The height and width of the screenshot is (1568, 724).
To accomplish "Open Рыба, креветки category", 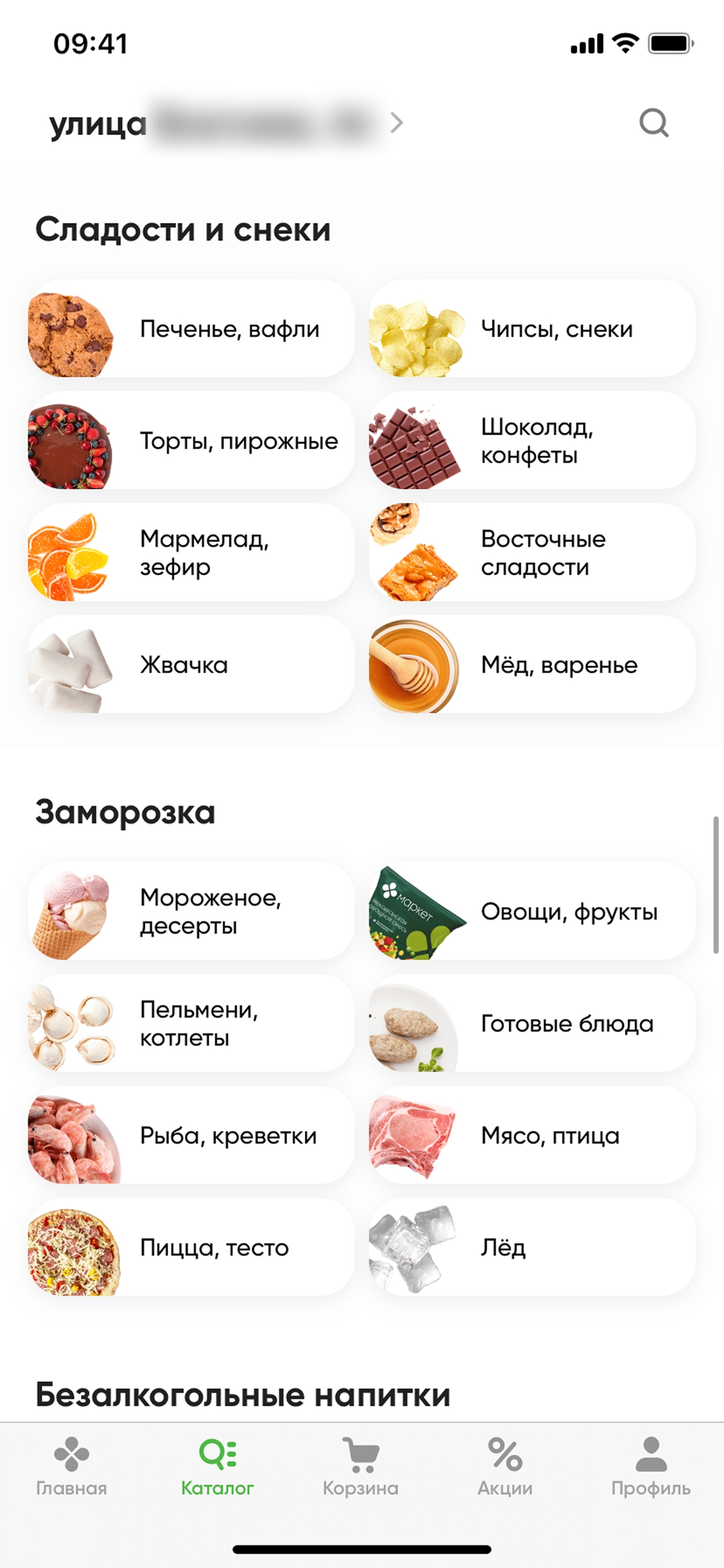I will coord(191,1136).
